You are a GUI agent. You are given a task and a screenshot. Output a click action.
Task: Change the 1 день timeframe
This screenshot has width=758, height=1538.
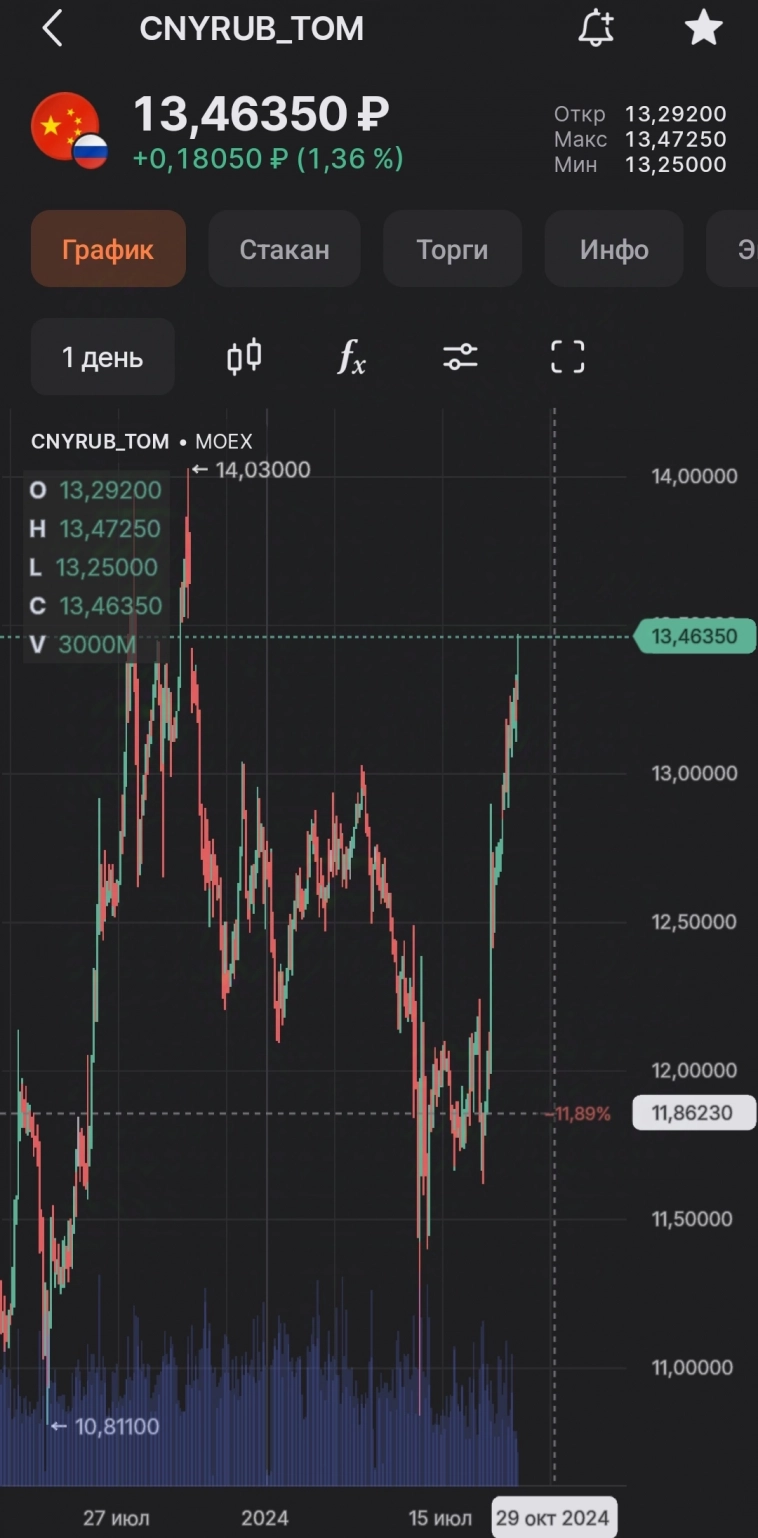point(103,357)
